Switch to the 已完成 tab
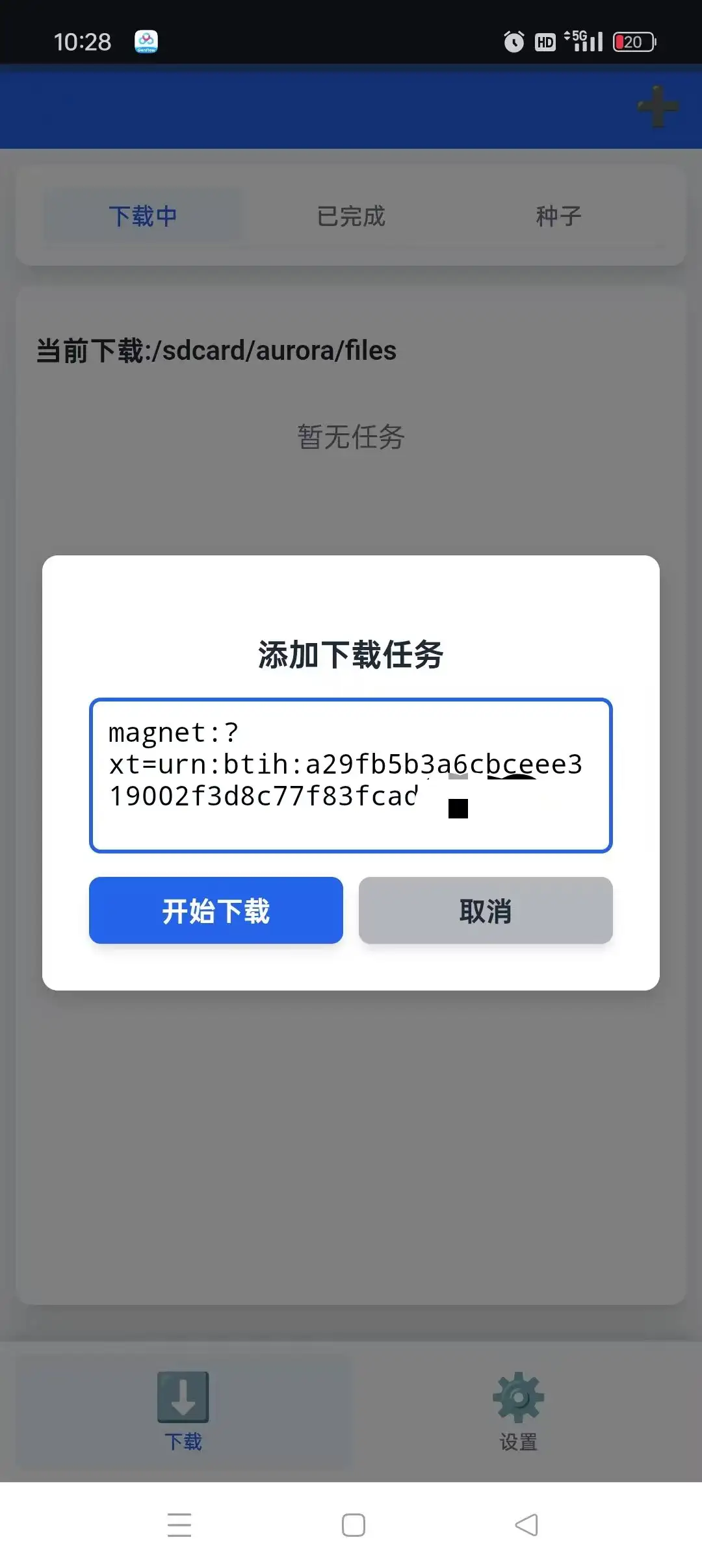This screenshot has width=702, height=1568. pos(351,217)
